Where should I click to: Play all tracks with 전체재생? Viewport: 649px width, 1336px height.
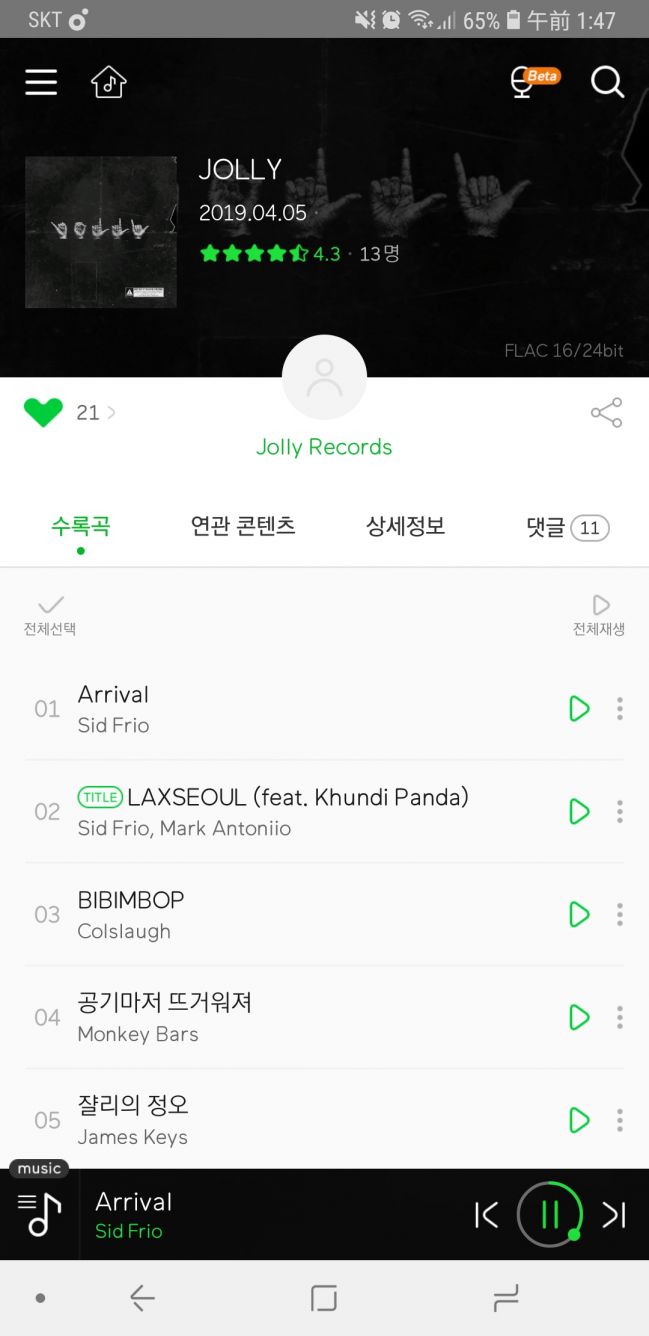599,614
